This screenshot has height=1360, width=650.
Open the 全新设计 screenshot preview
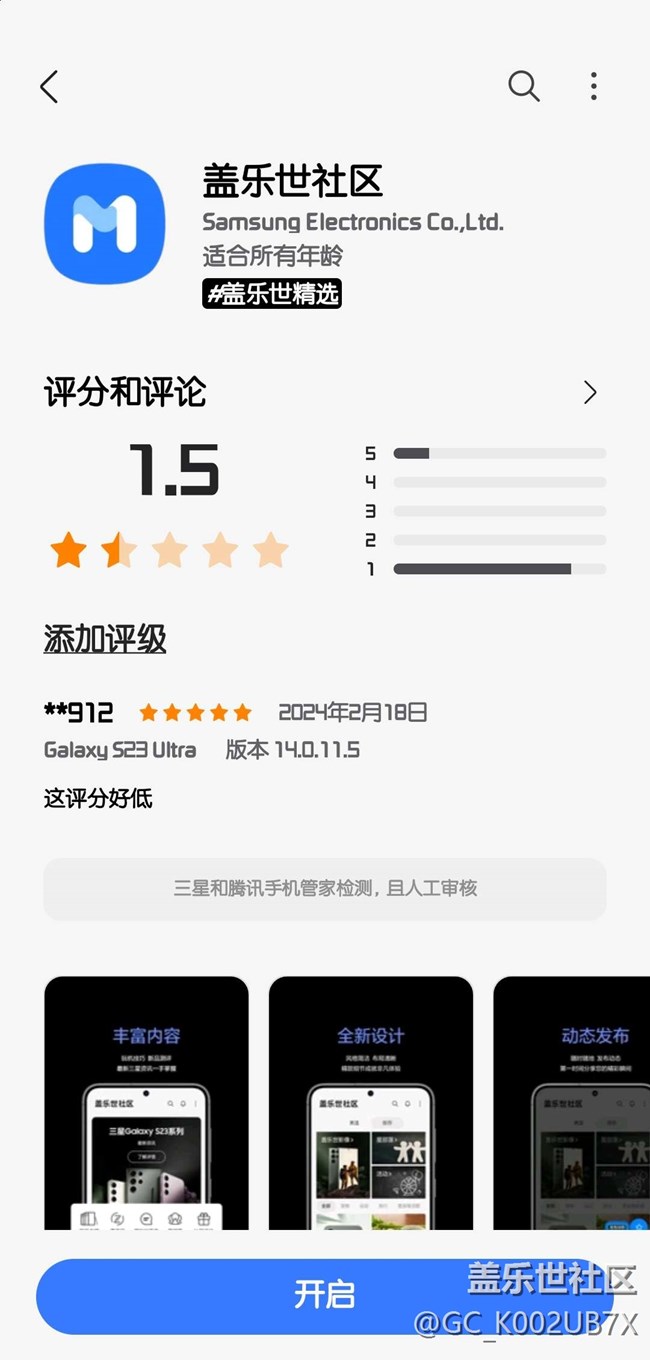[x=370, y=1102]
